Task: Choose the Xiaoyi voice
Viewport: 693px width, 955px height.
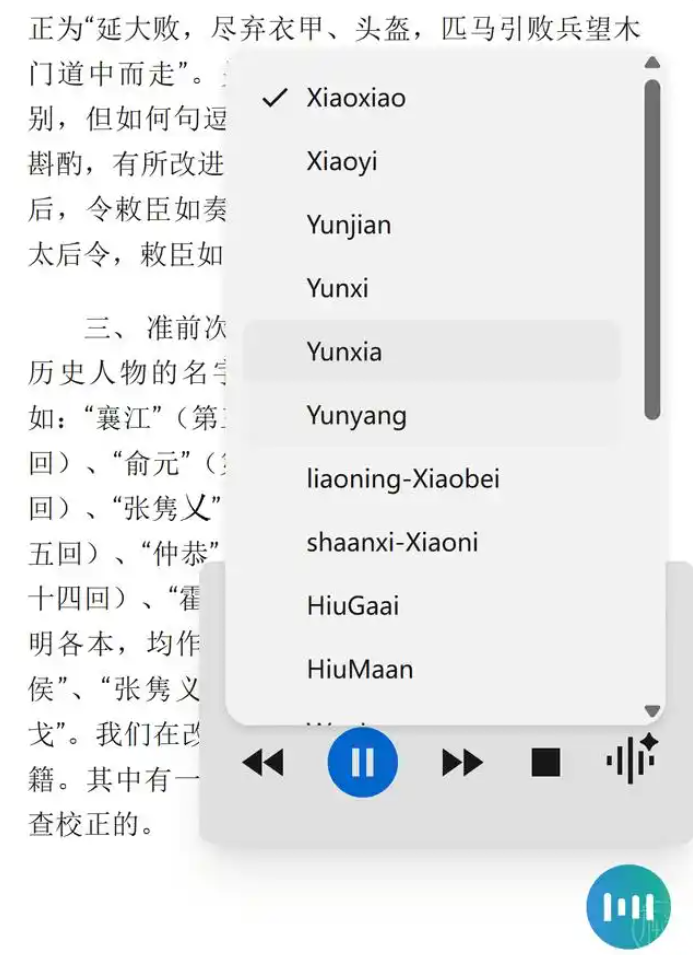Action: (x=342, y=161)
